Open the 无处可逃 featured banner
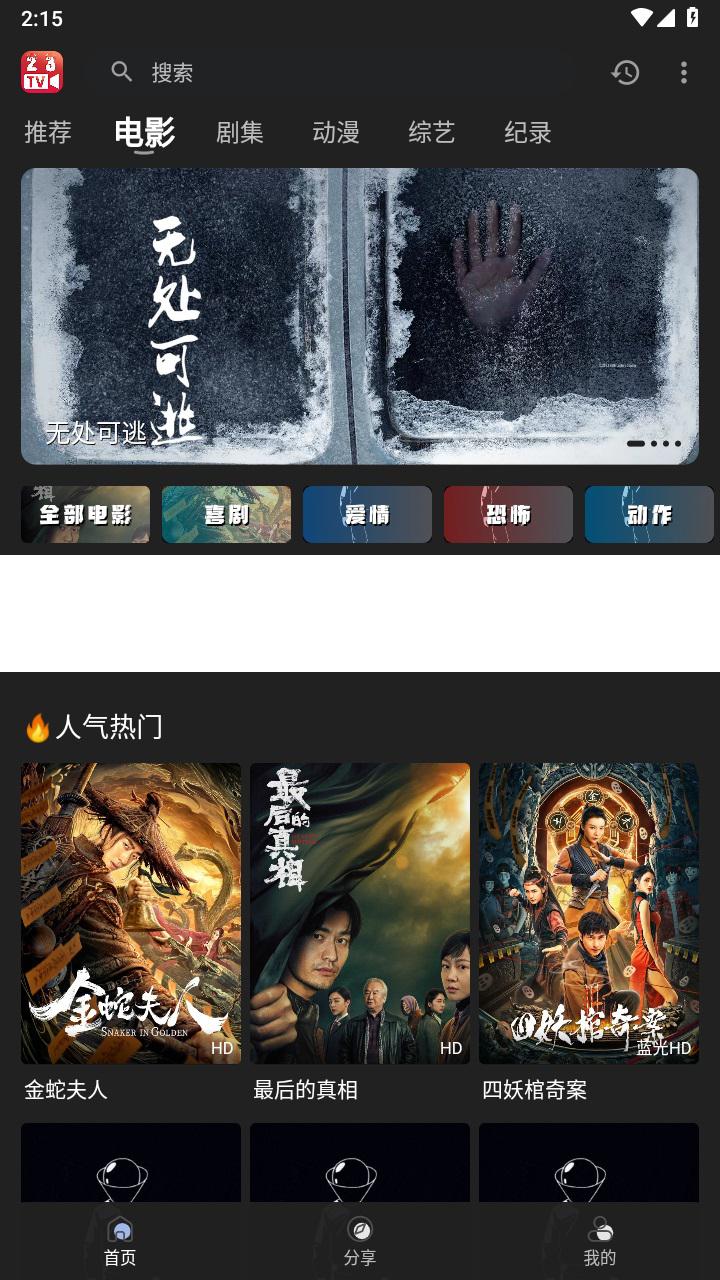This screenshot has width=720, height=1280. point(360,316)
